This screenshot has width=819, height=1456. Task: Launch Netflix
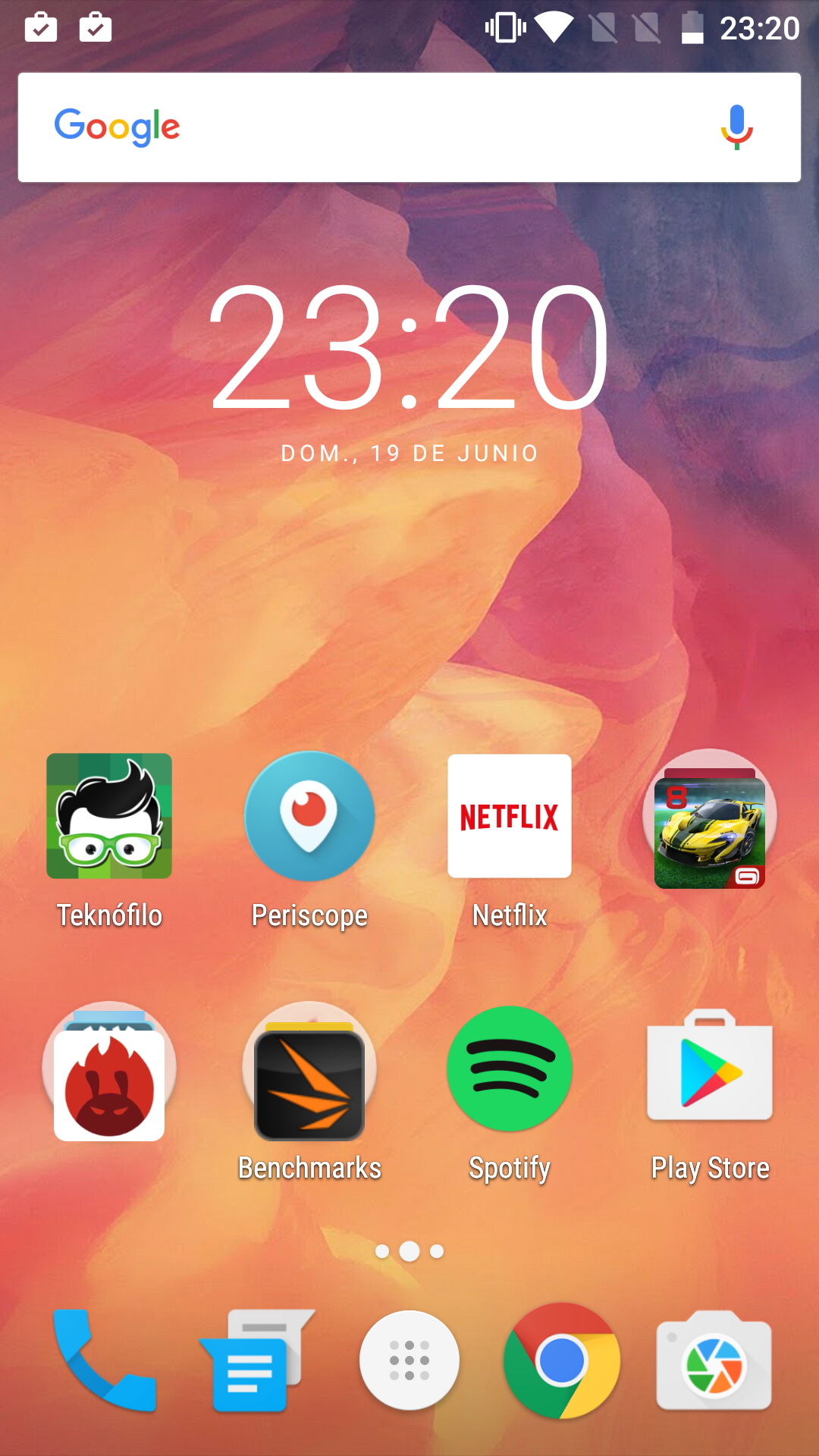pyautogui.click(x=510, y=817)
